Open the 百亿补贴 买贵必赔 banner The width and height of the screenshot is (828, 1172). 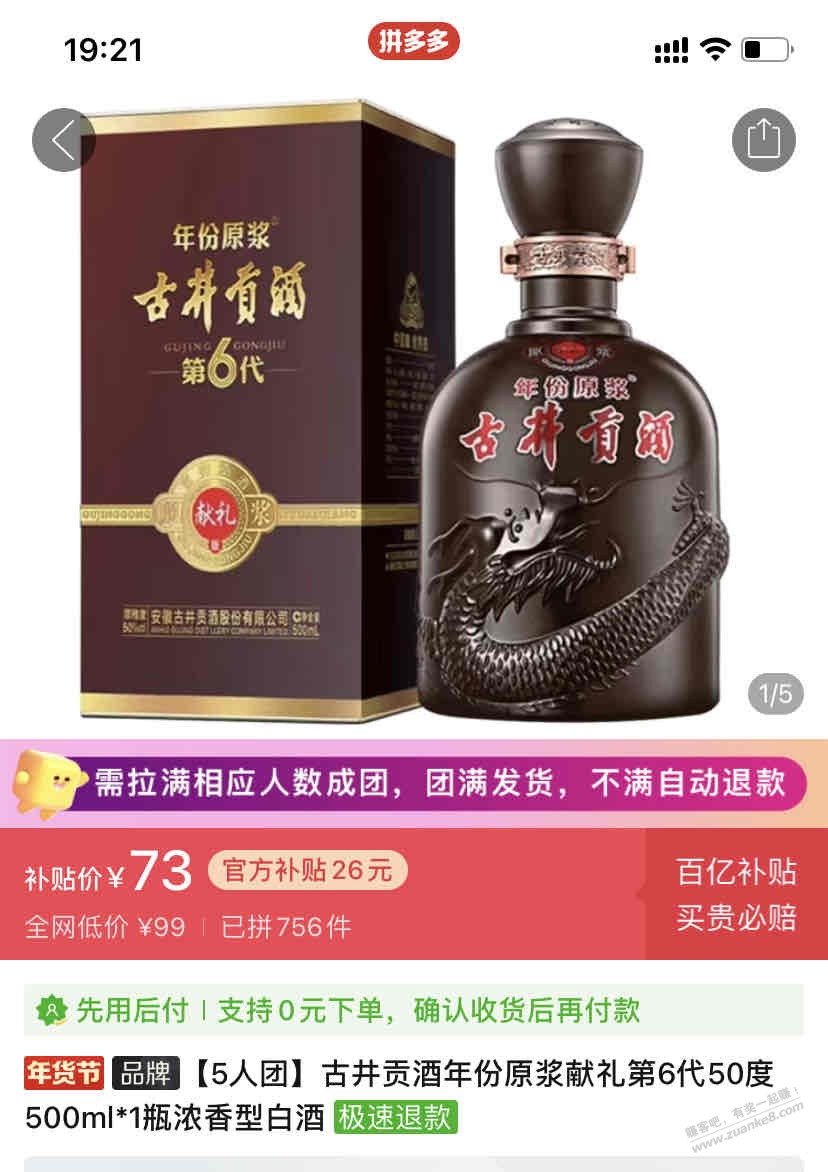click(x=736, y=893)
